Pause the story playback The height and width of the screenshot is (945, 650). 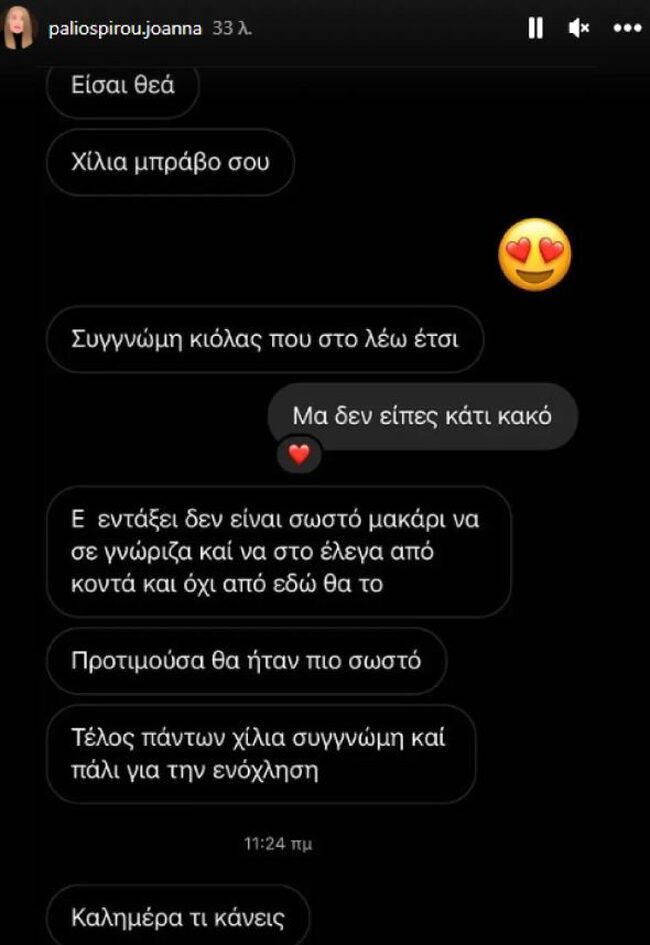535,29
